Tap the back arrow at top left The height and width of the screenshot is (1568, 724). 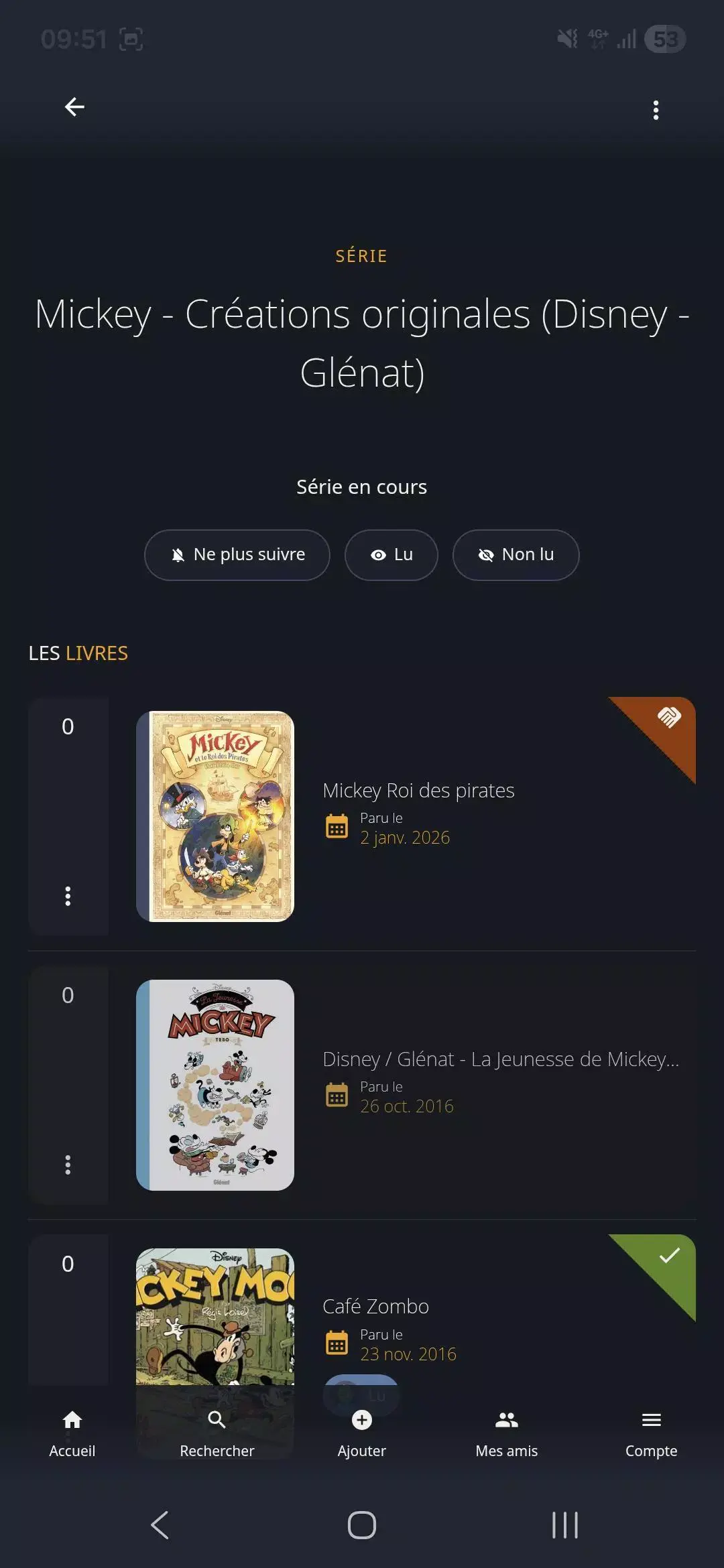click(x=75, y=107)
